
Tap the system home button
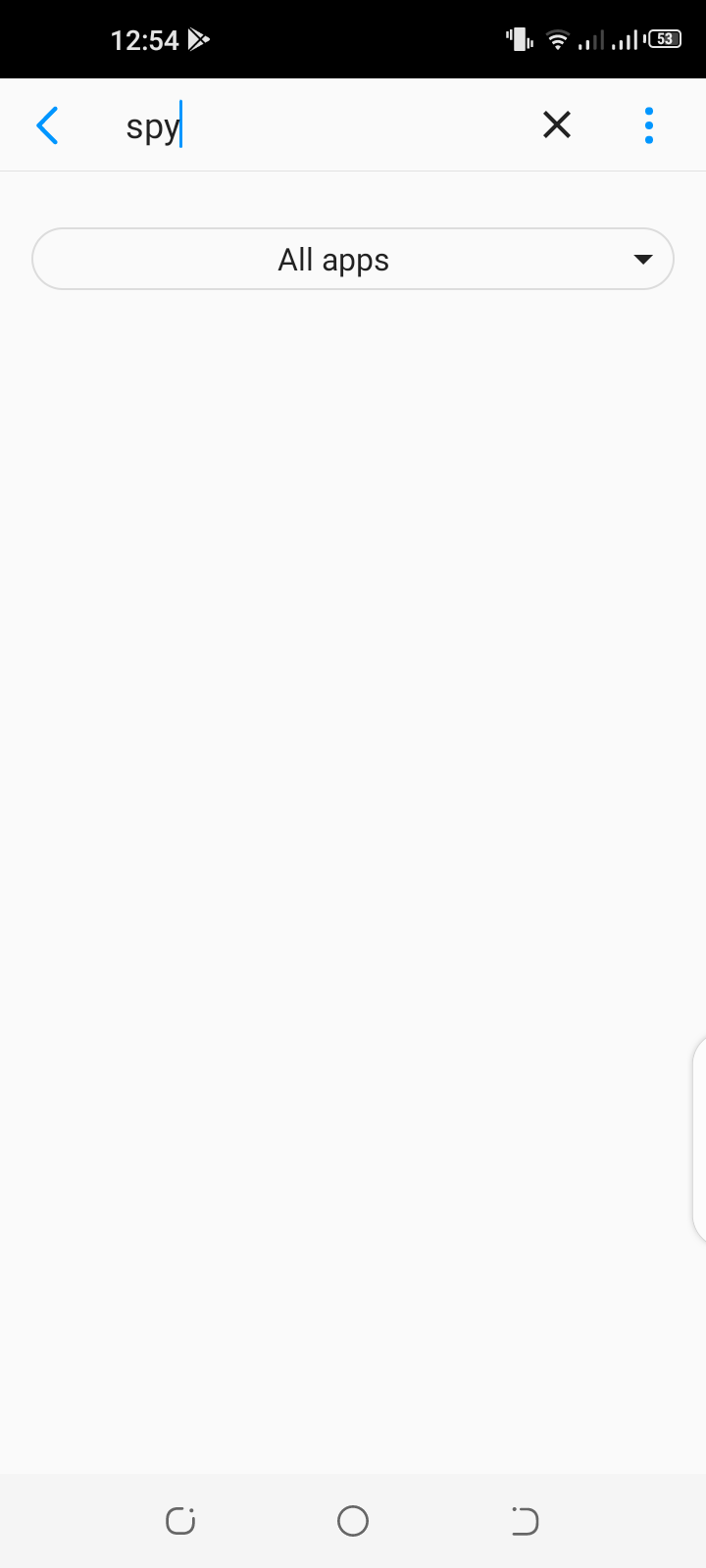pyautogui.click(x=353, y=1521)
